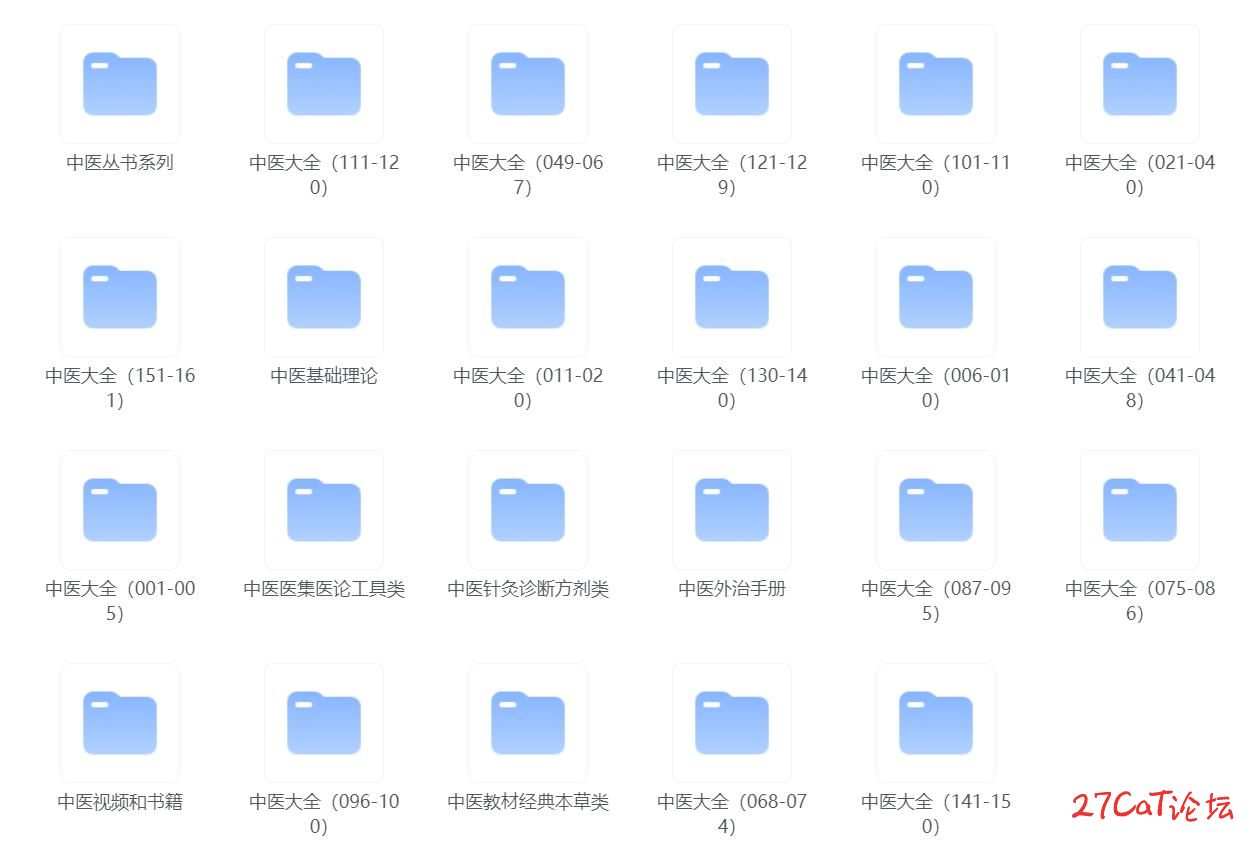
Task: Open the 中医针灸诊断方剂类 folder
Action: point(528,511)
